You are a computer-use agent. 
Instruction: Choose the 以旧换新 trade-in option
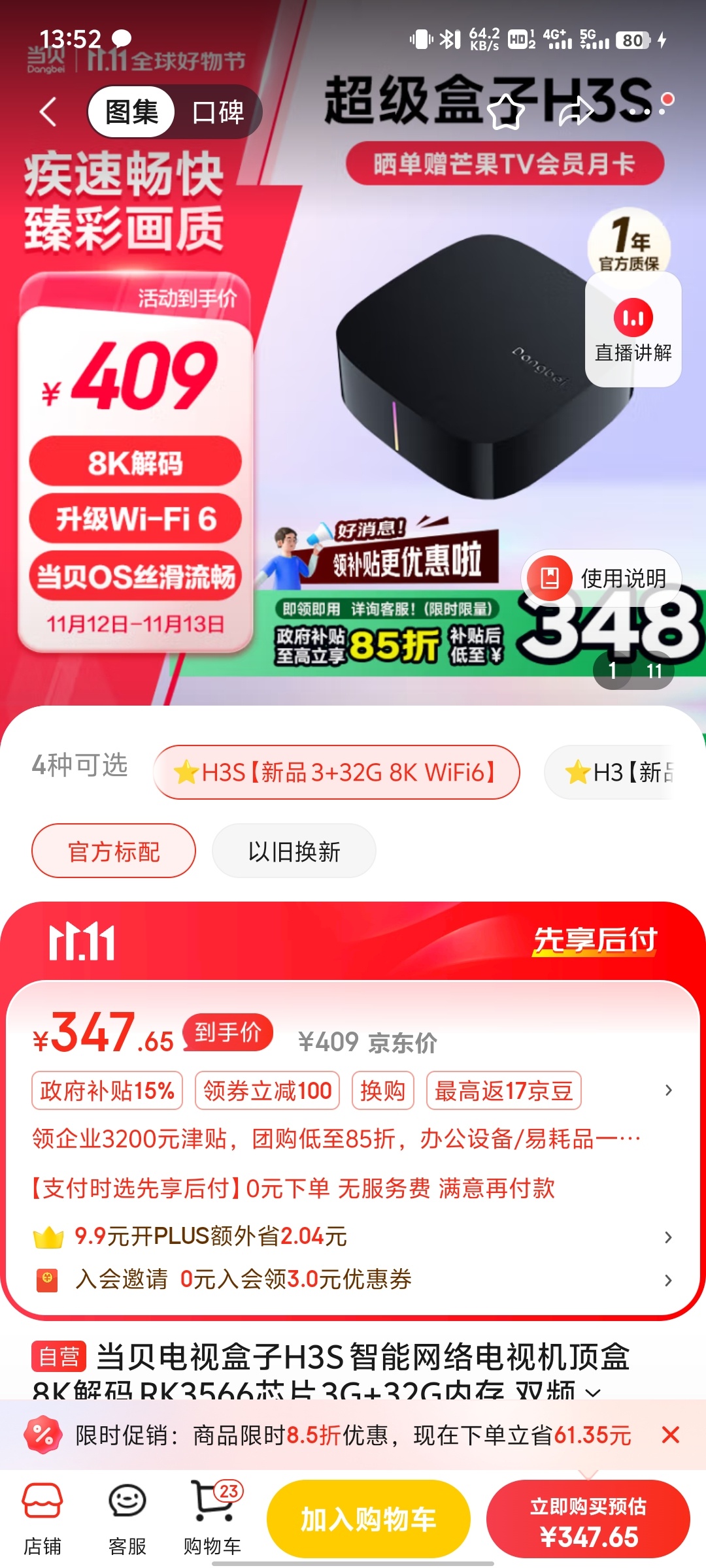pos(294,851)
